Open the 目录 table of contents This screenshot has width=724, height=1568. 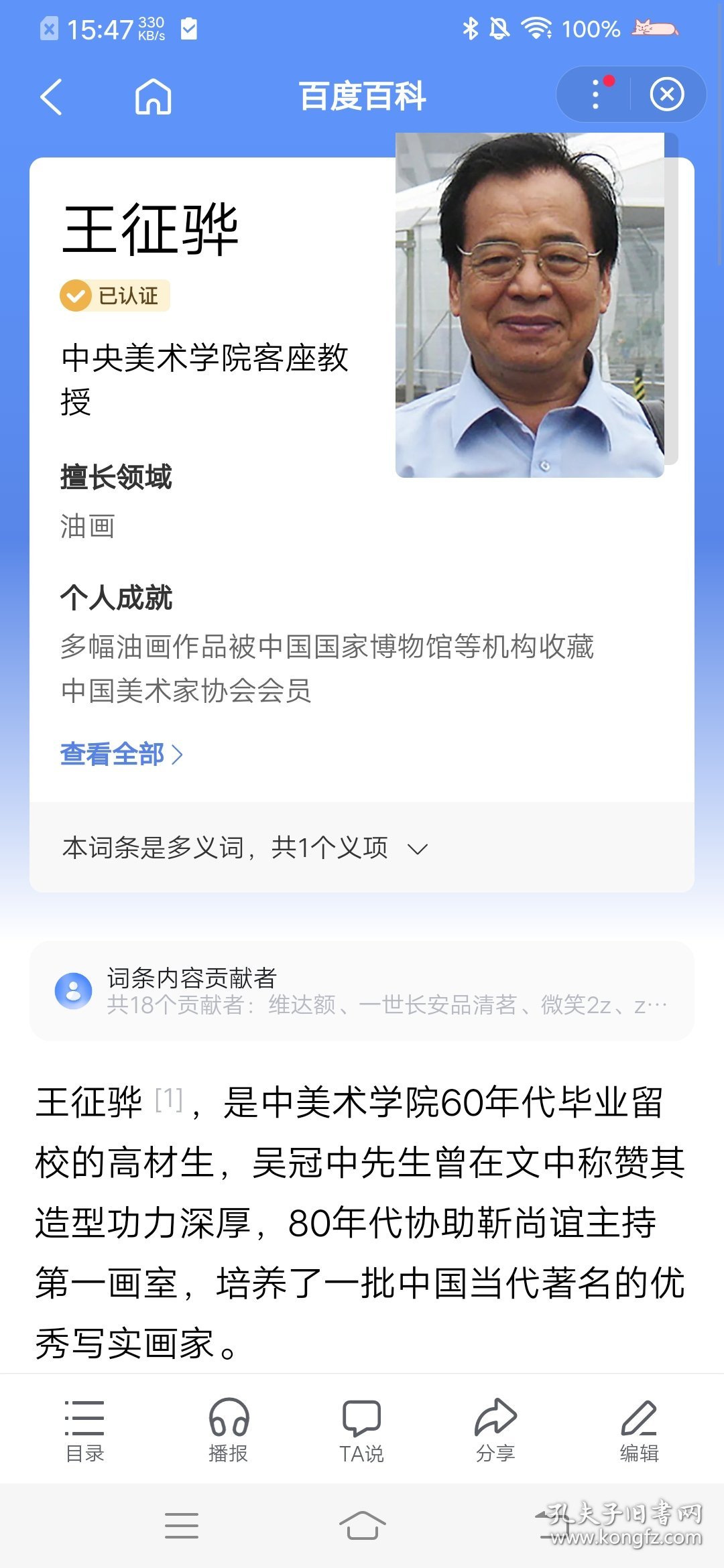click(x=84, y=1430)
